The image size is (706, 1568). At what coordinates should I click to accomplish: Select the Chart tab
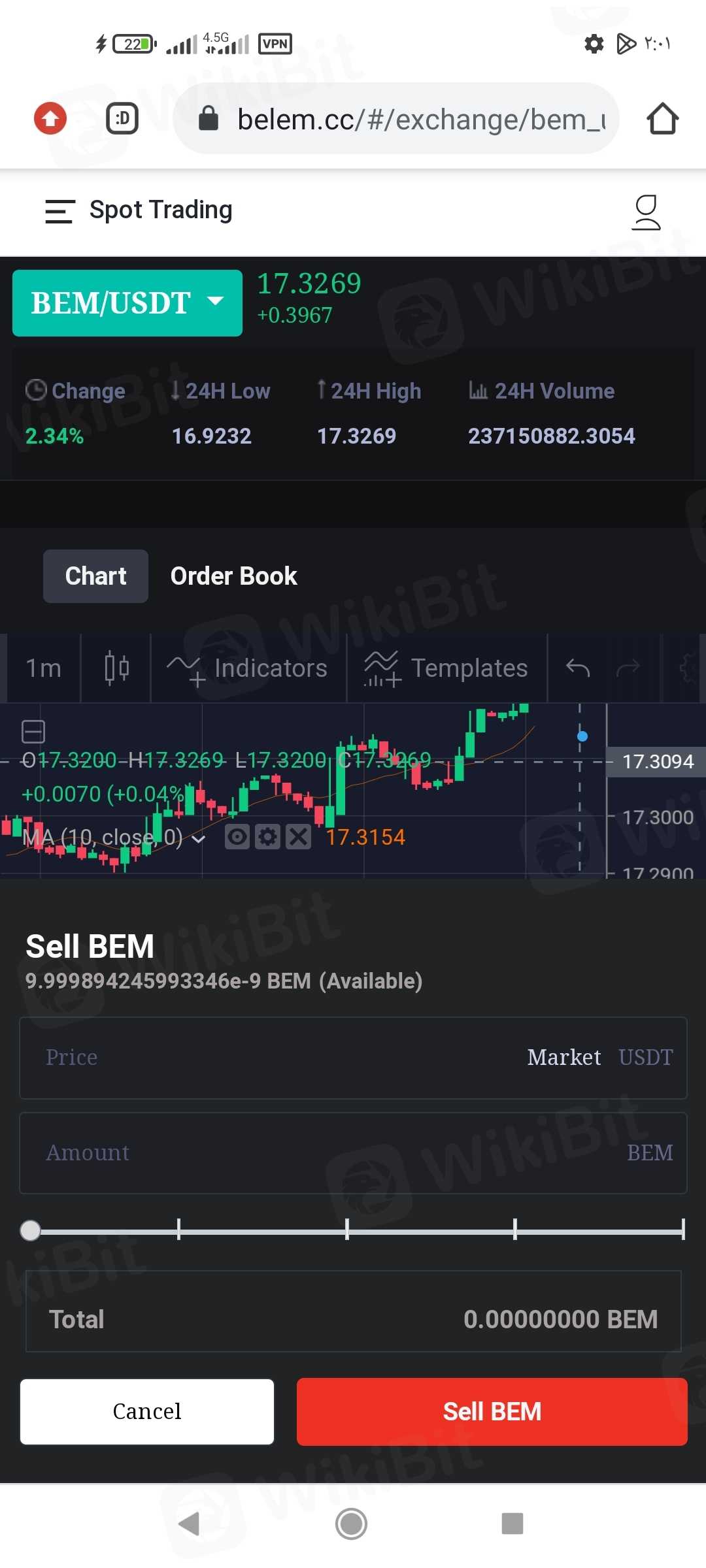tap(95, 576)
